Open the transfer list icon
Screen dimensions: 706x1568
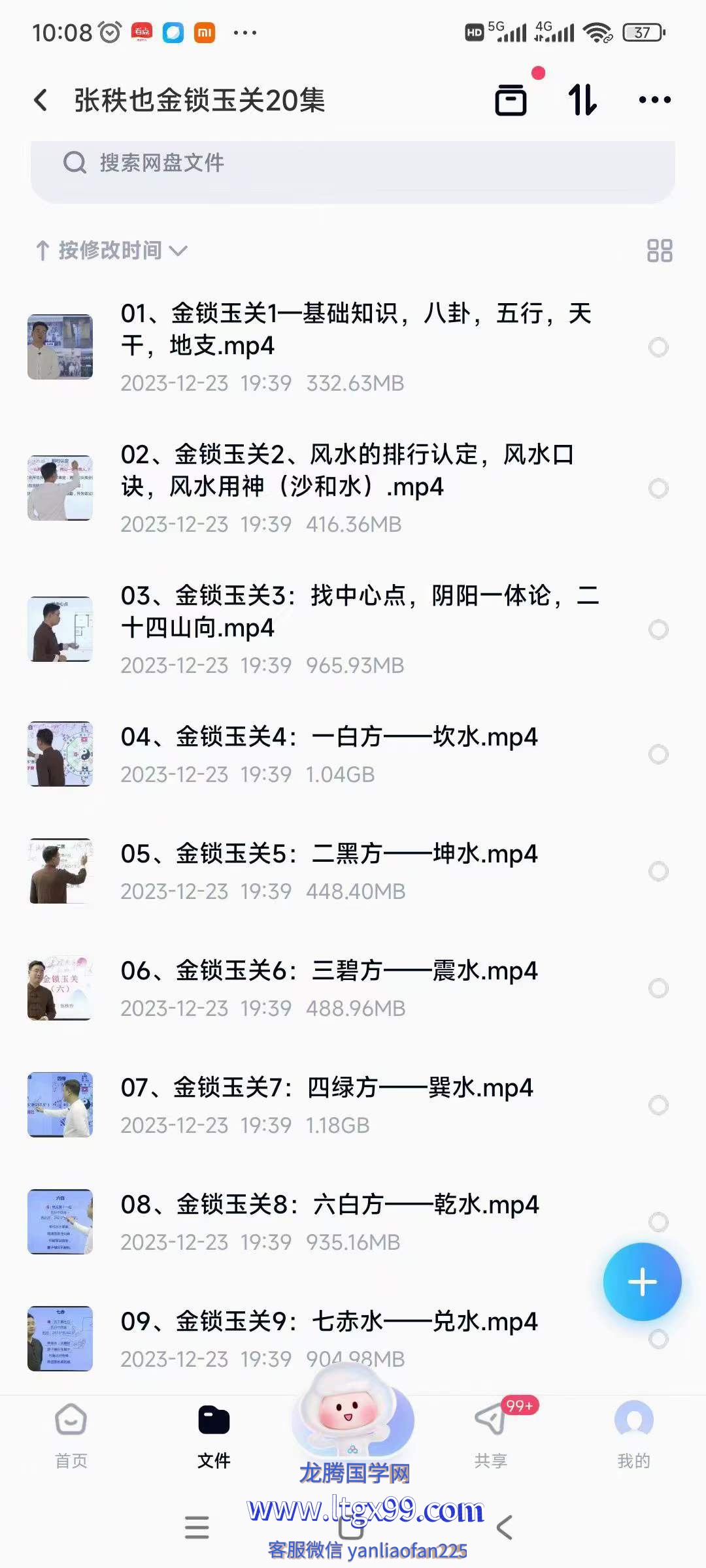[511, 101]
